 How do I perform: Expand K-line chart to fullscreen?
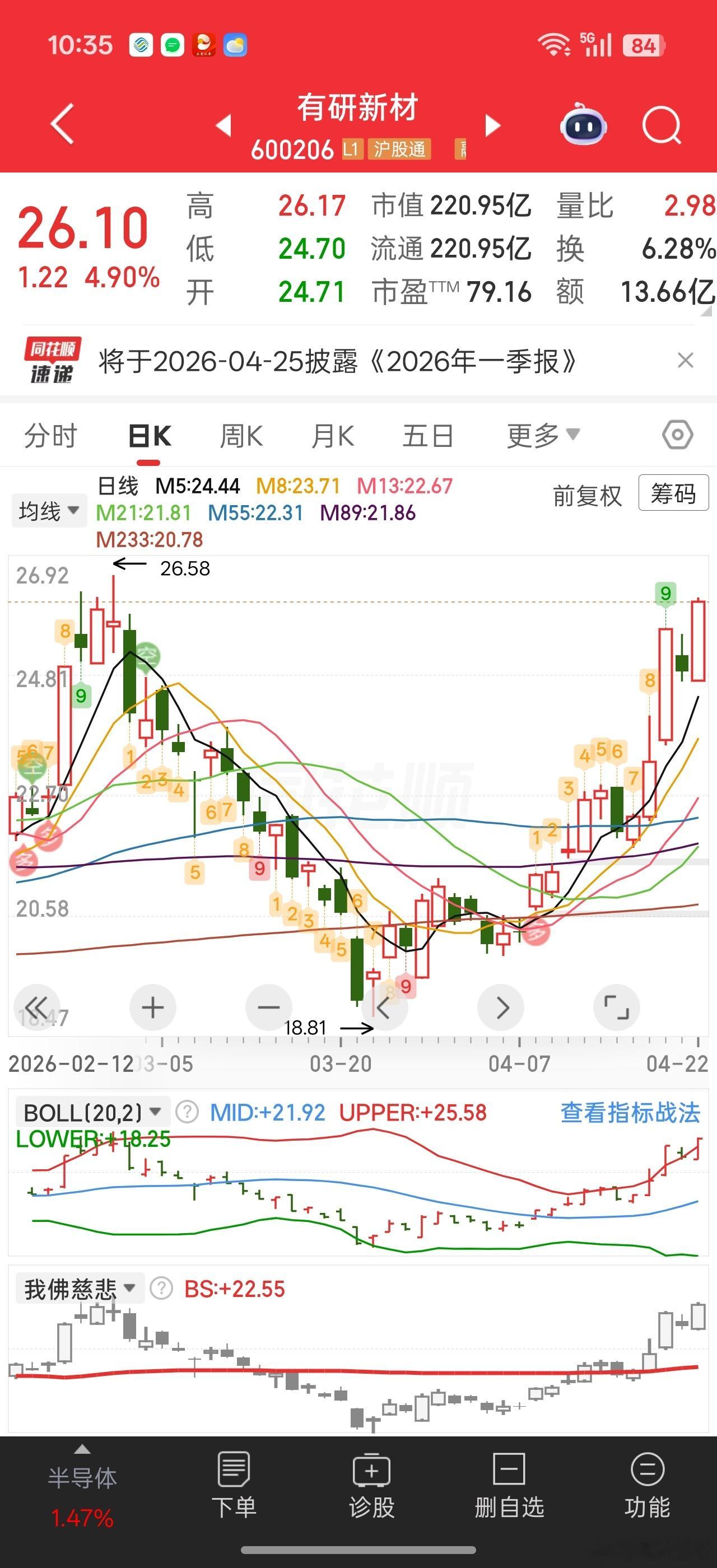[617, 1007]
